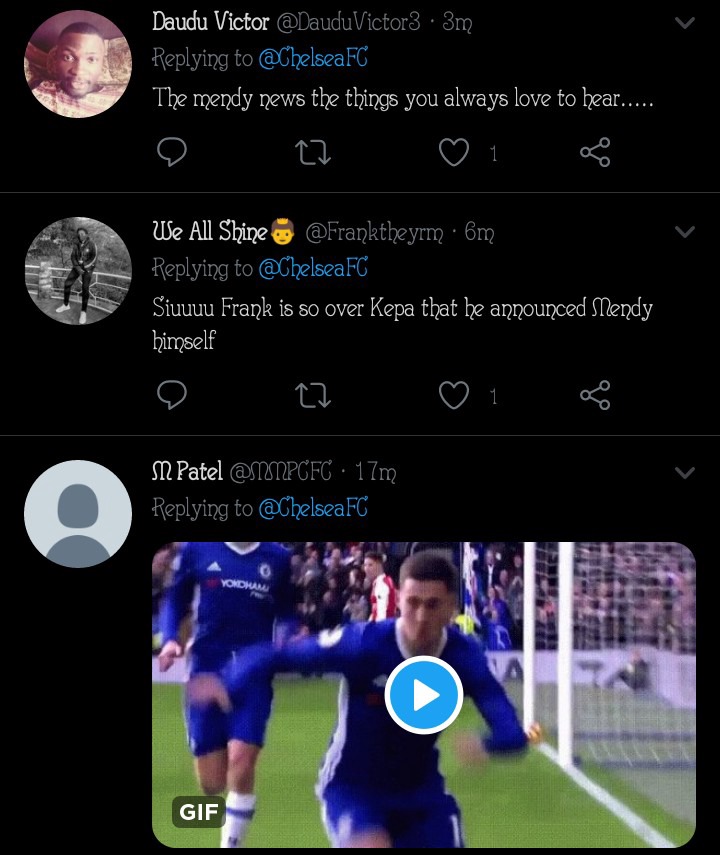The height and width of the screenshot is (855, 720).
Task: Open M Patel's default avatar
Action: coord(78,514)
